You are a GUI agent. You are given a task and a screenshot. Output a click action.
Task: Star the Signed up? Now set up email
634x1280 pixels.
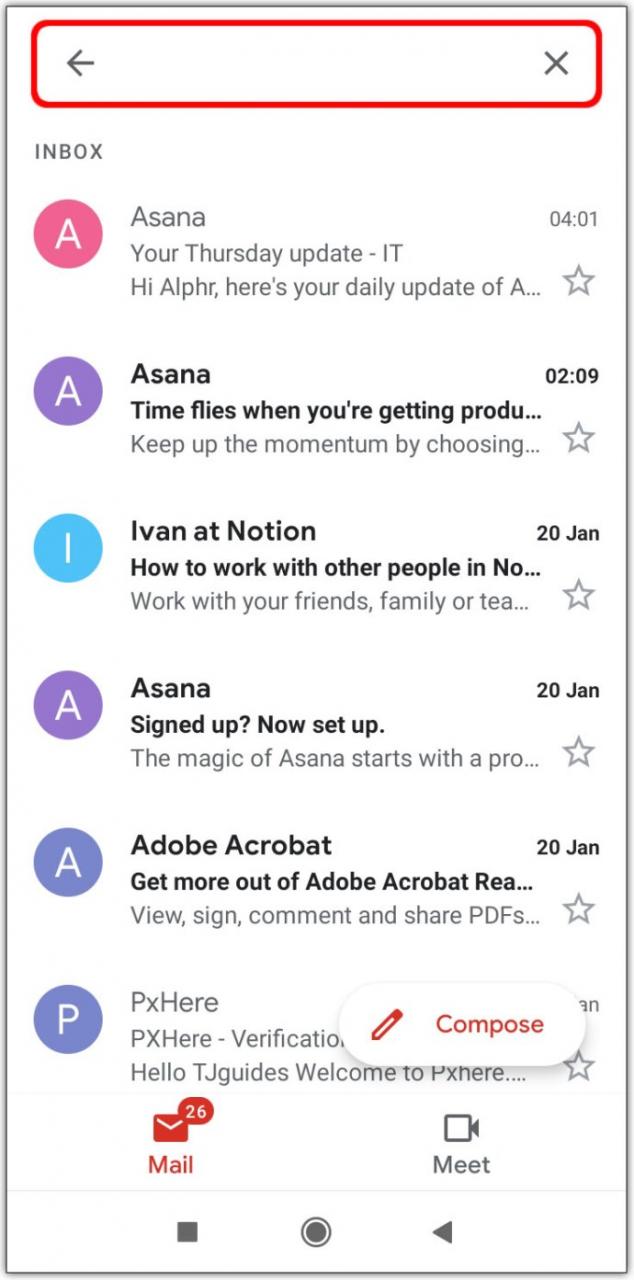[x=579, y=752]
